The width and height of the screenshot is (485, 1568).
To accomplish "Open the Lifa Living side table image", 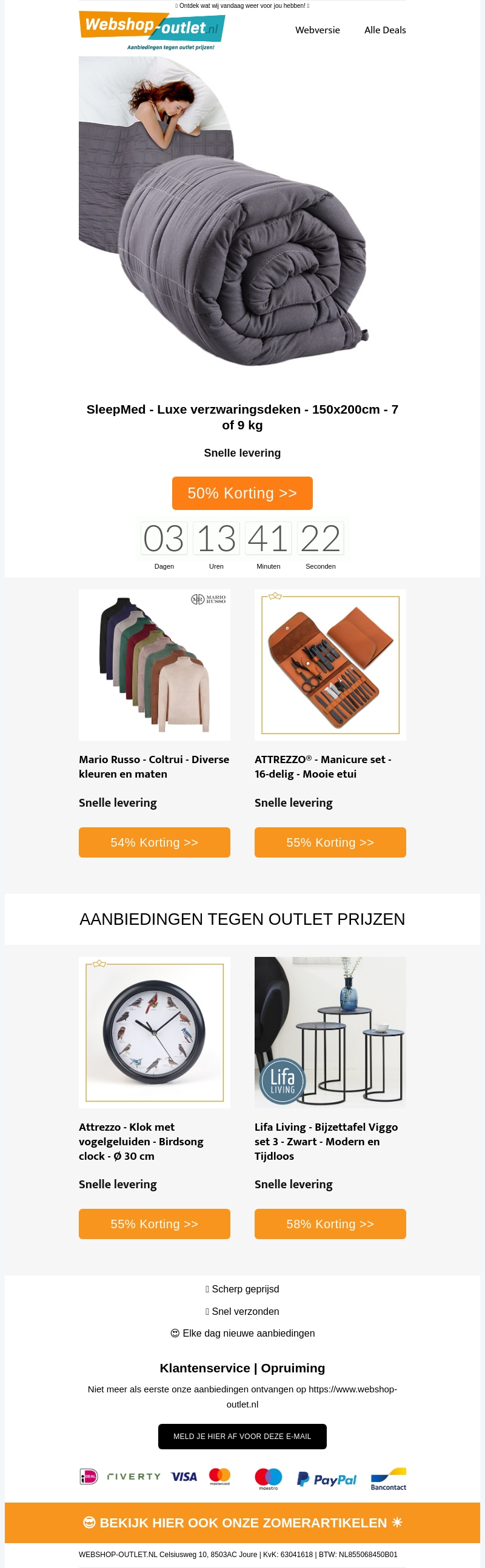I will tap(330, 1033).
